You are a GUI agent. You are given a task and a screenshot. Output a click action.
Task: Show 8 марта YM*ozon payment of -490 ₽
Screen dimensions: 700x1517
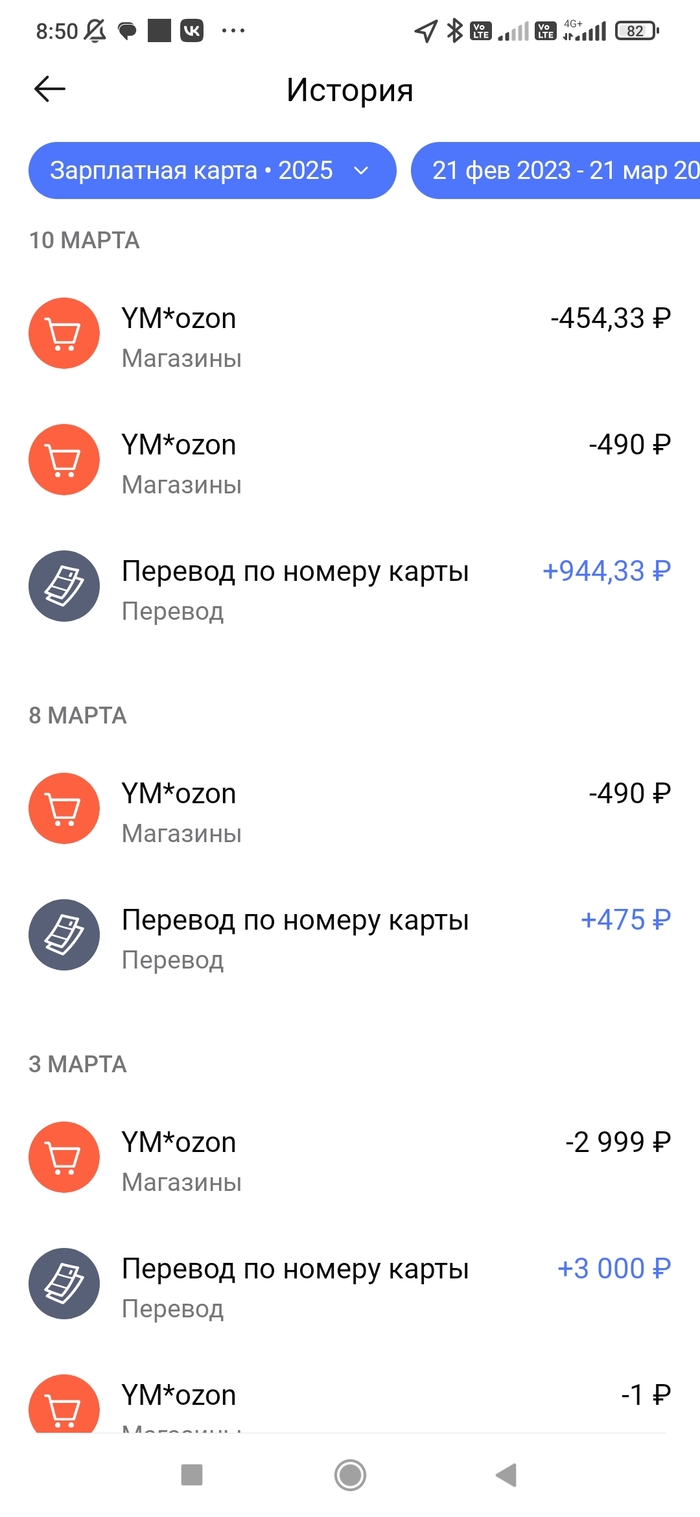click(x=350, y=811)
